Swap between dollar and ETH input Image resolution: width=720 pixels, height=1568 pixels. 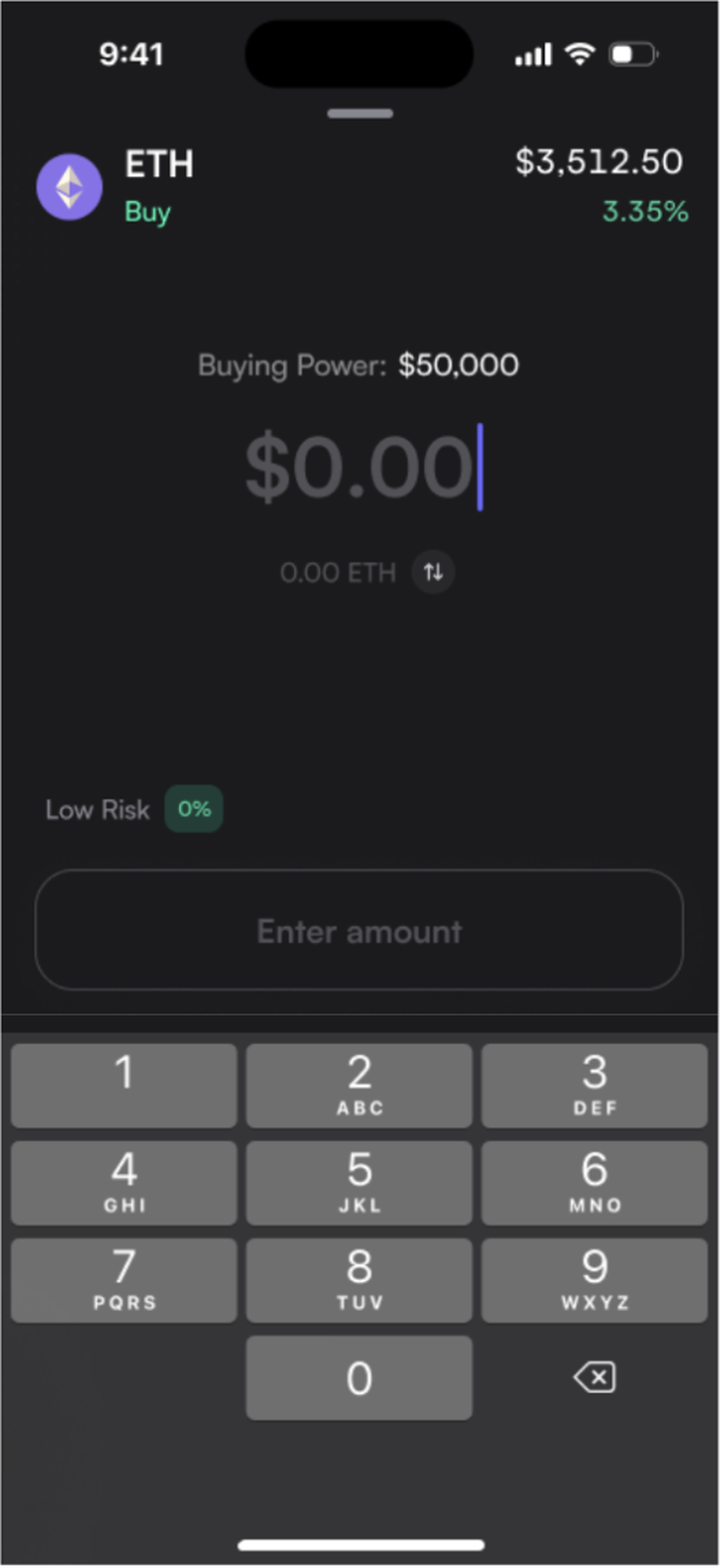pyautogui.click(x=433, y=572)
